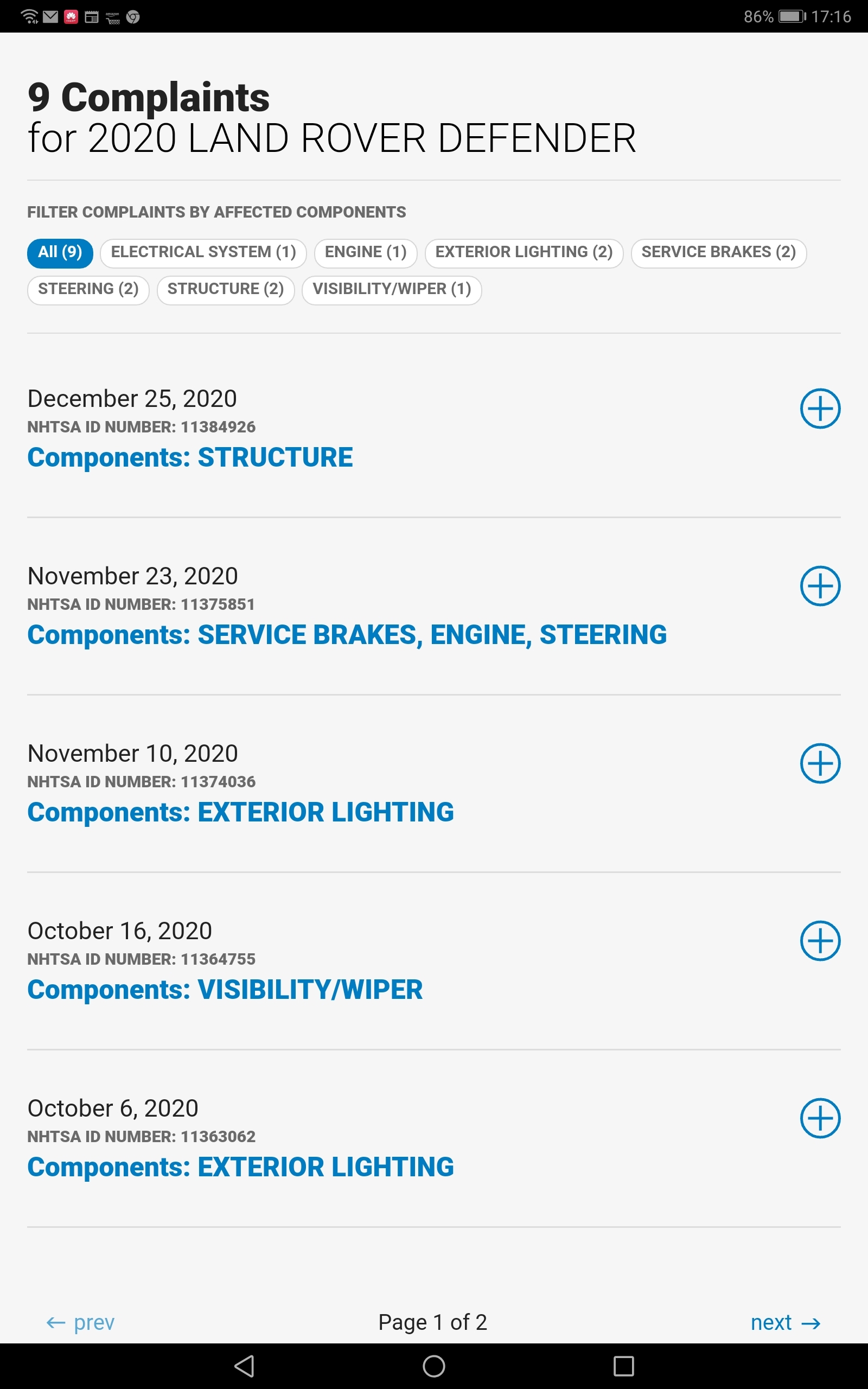Tap the prev page link
This screenshot has width=868, height=1389.
(x=80, y=1322)
